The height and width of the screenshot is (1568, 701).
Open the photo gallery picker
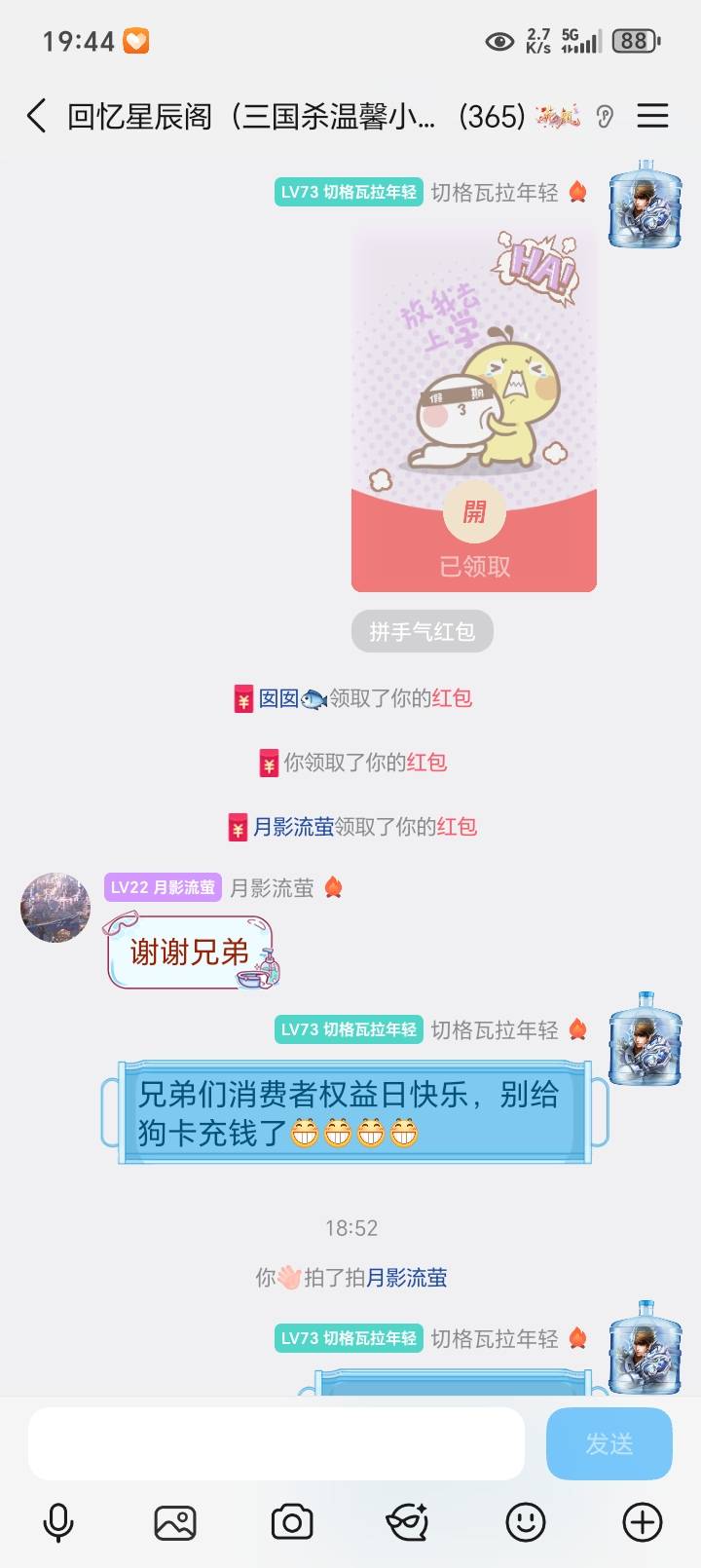(175, 1522)
